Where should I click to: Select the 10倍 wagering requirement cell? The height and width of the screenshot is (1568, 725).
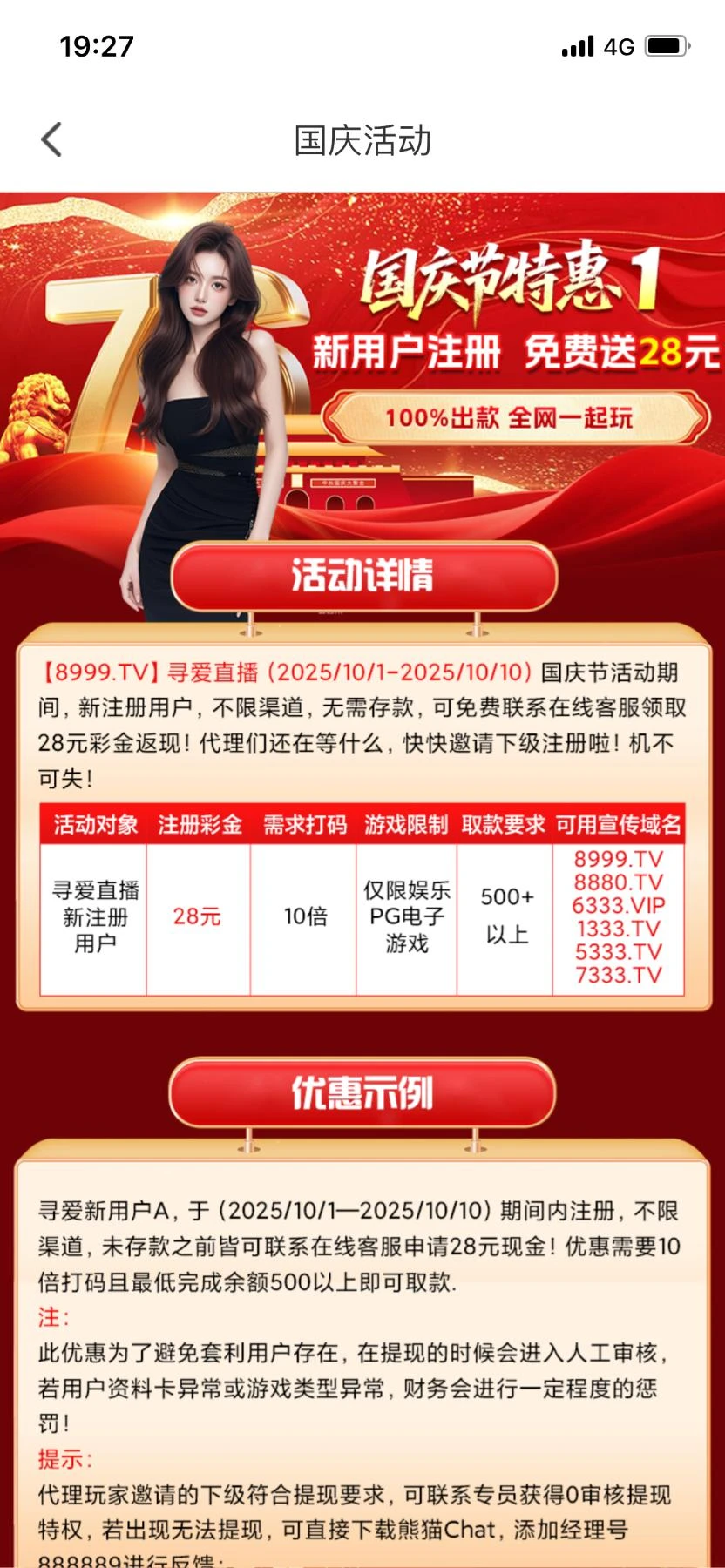click(303, 918)
